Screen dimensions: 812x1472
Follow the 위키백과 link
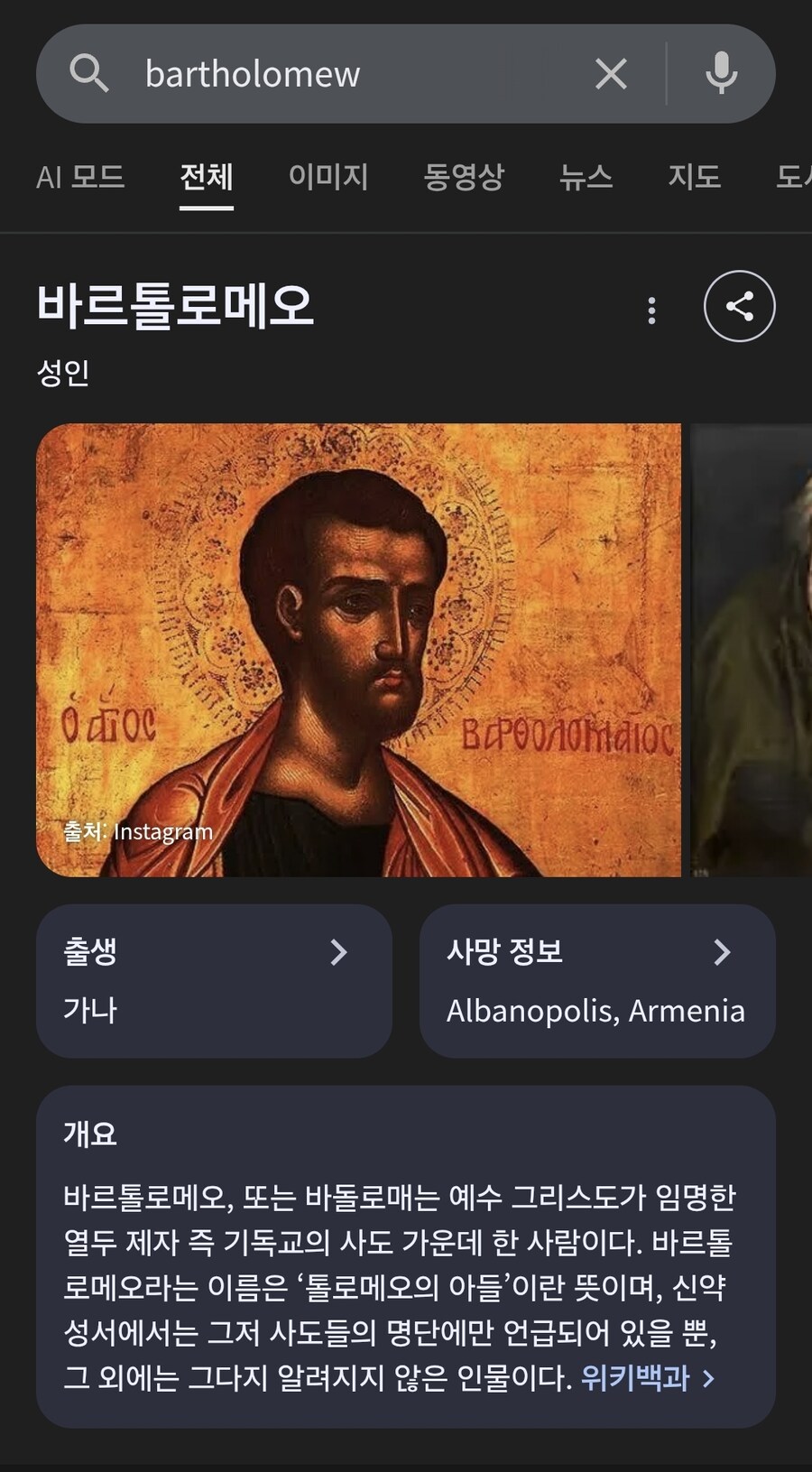[x=637, y=1378]
